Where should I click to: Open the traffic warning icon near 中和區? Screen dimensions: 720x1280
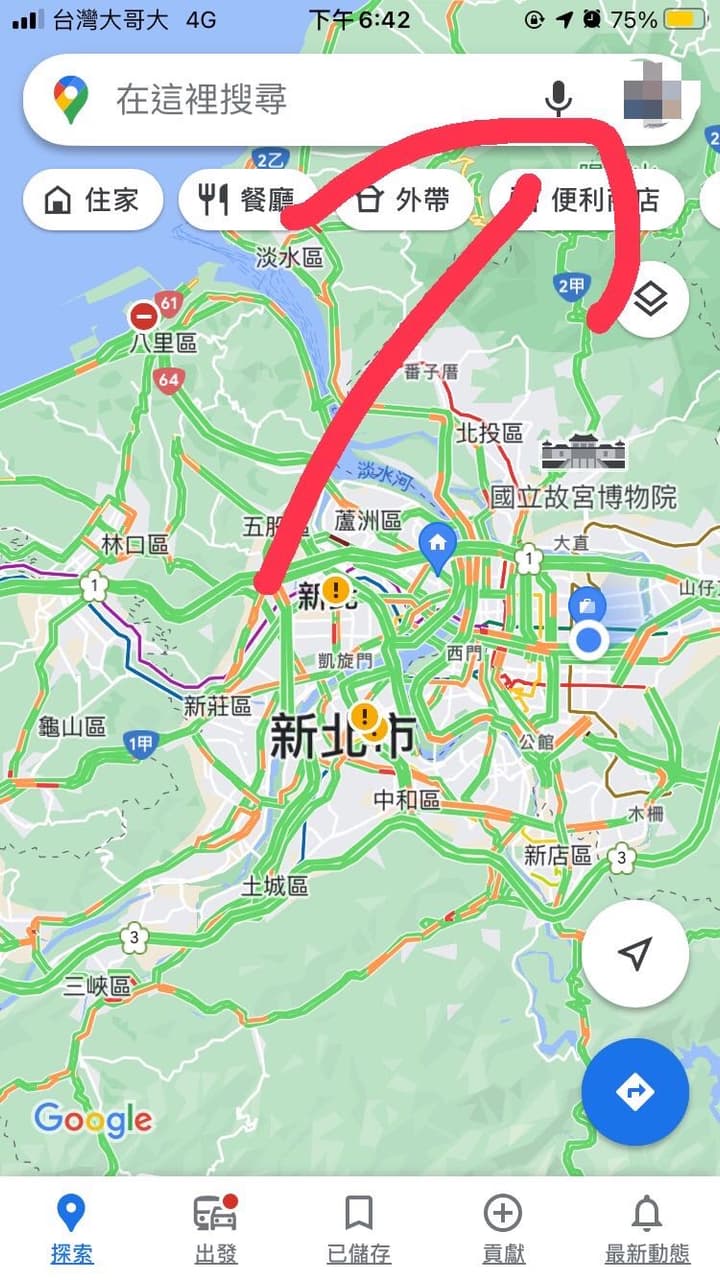(367, 717)
